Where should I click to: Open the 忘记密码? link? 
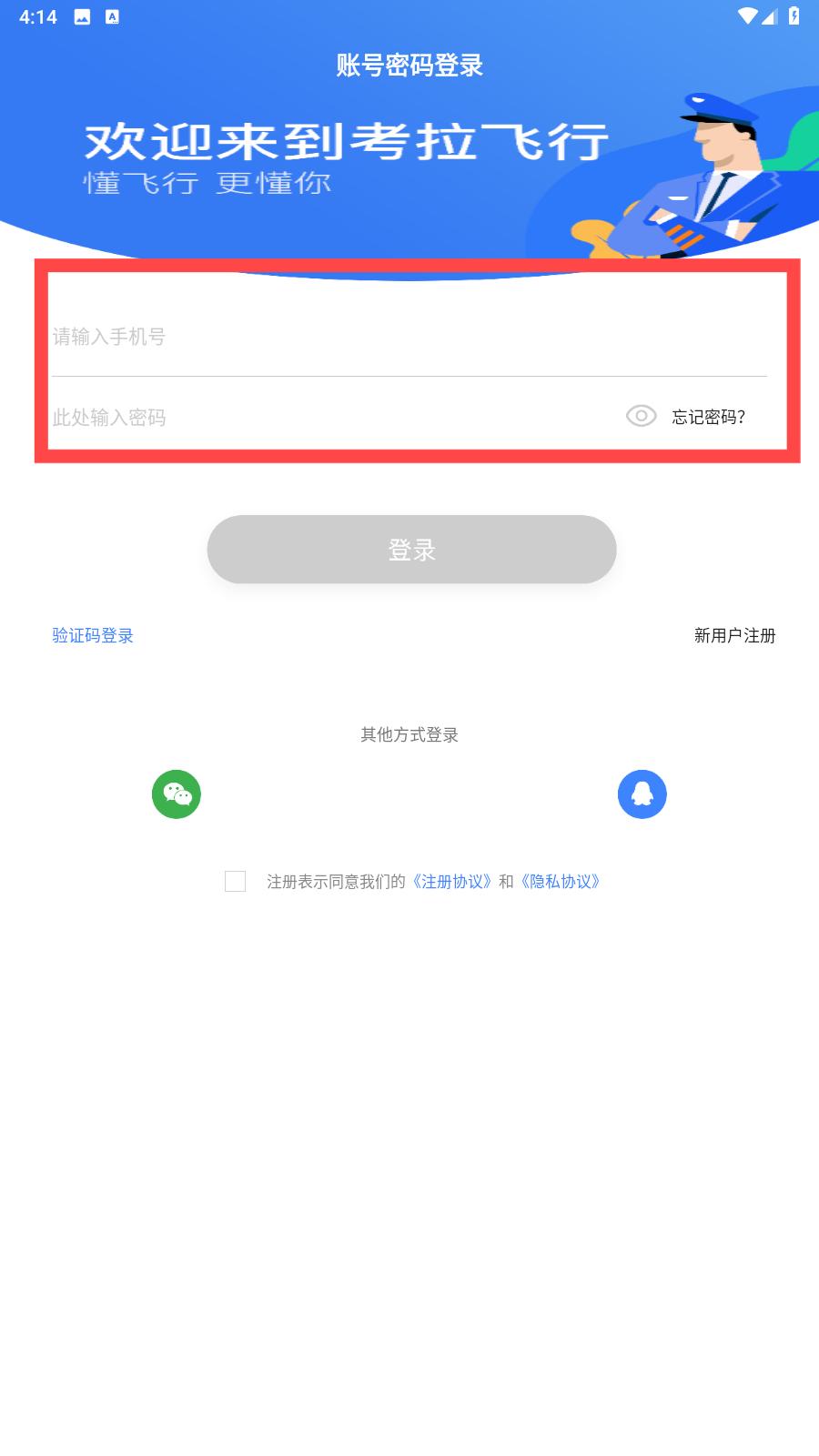(709, 417)
